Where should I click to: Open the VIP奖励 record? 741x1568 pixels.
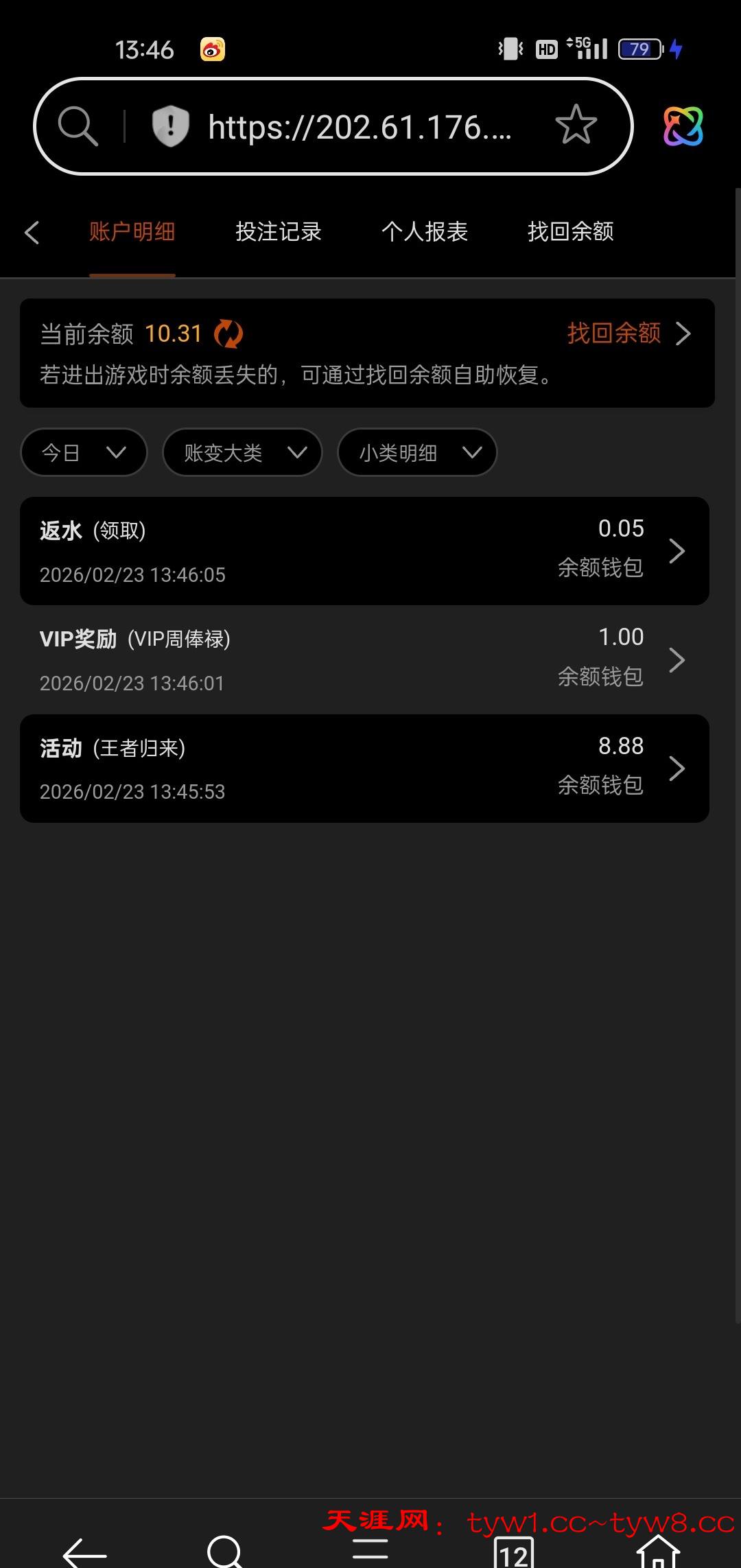364,659
